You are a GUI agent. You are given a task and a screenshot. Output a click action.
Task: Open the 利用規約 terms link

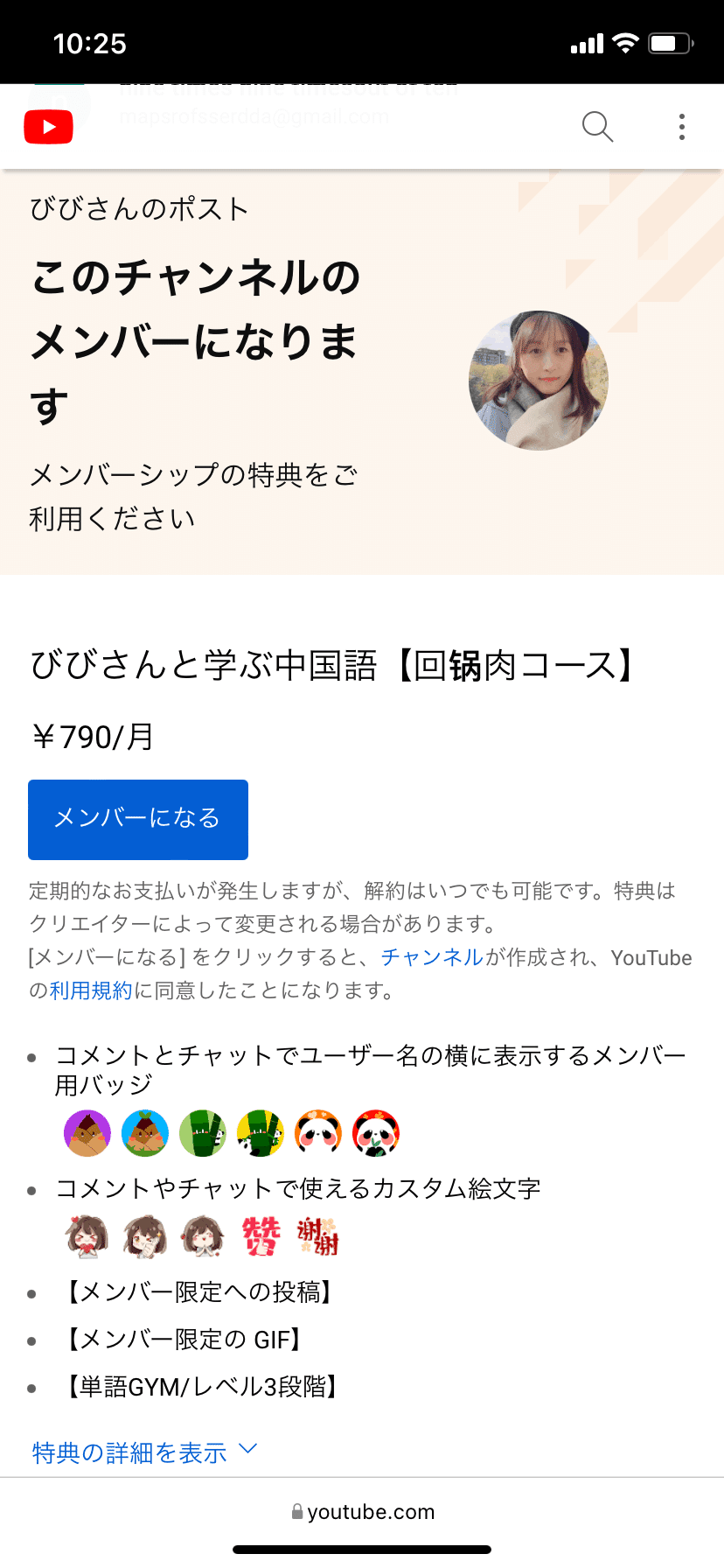(91, 990)
